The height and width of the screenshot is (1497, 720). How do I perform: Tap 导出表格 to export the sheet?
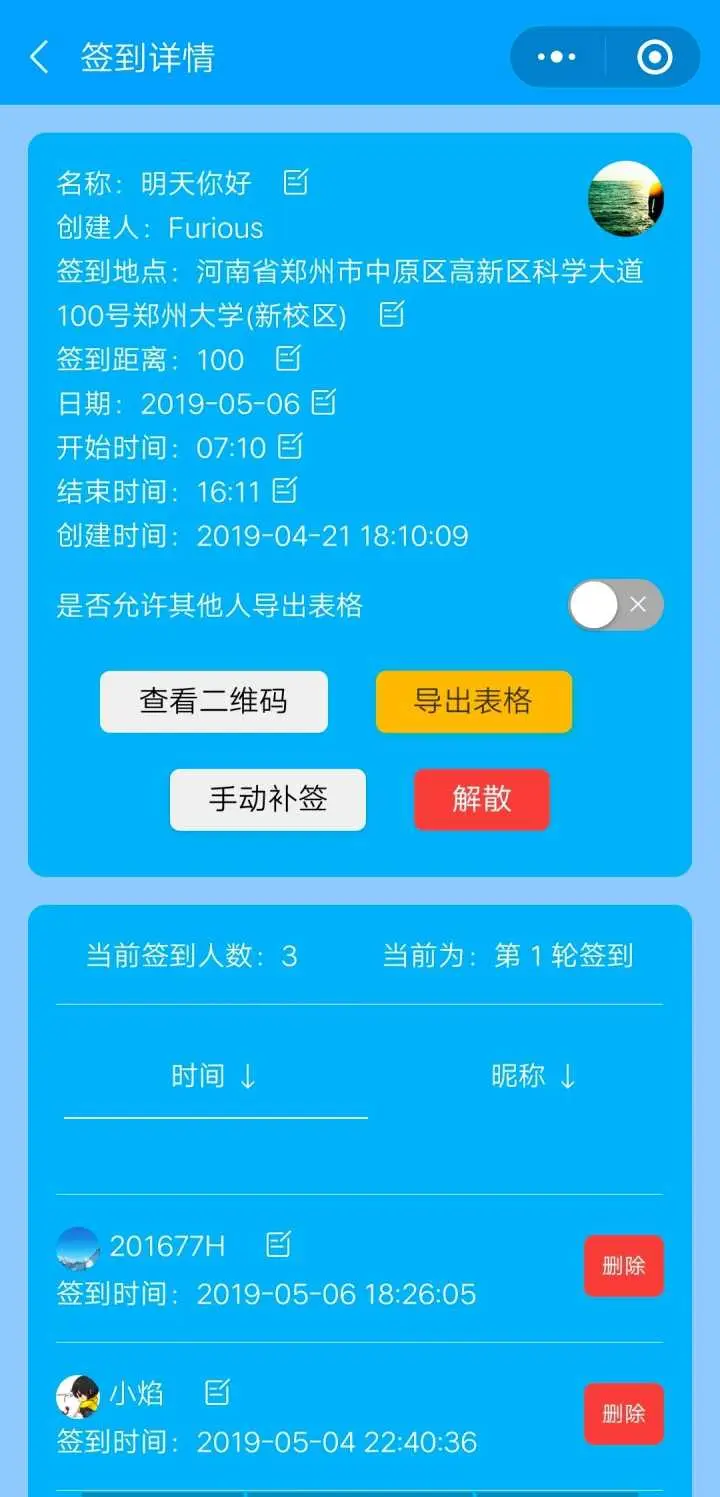[473, 701]
